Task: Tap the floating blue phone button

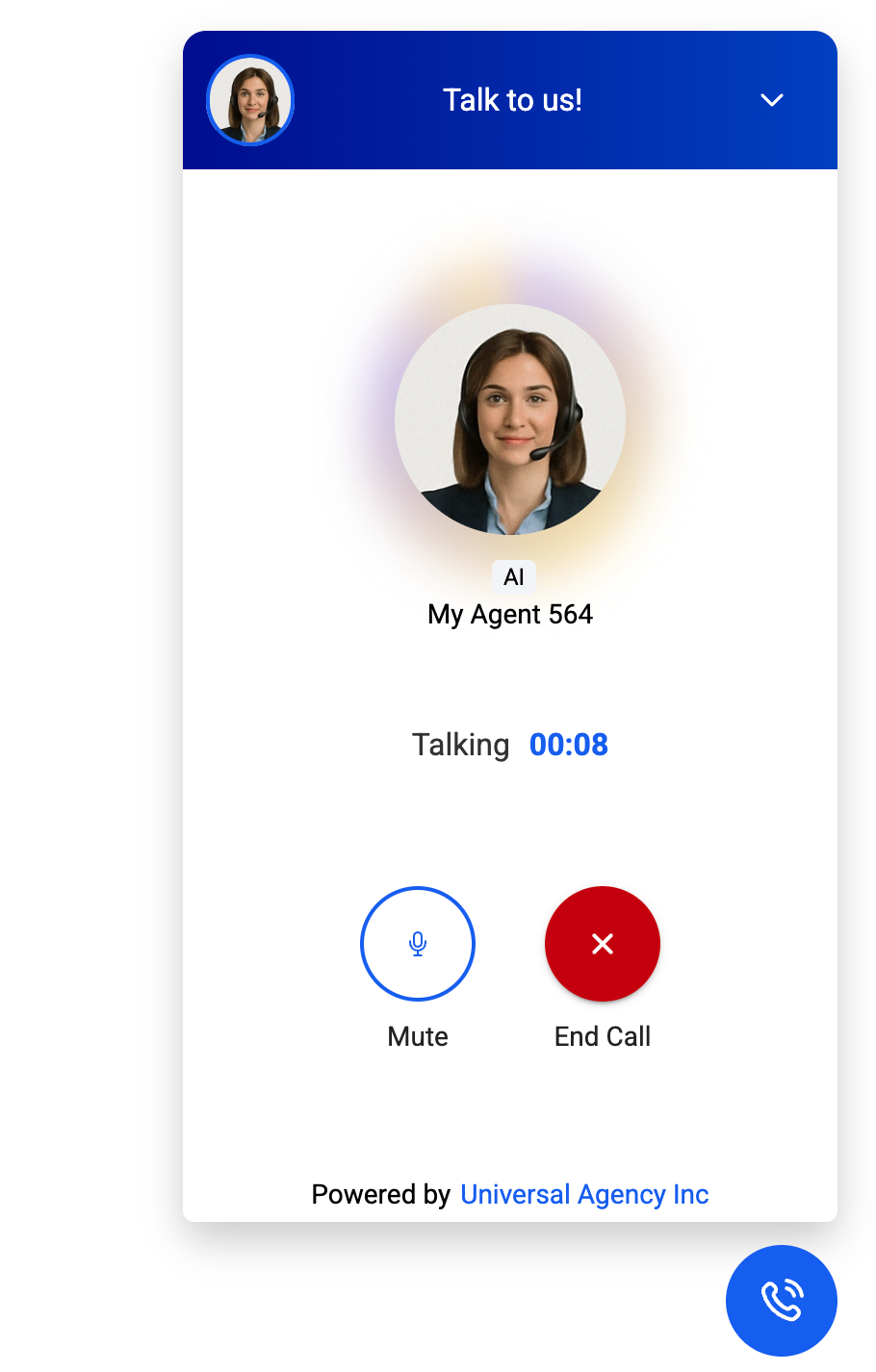Action: coord(782,1301)
